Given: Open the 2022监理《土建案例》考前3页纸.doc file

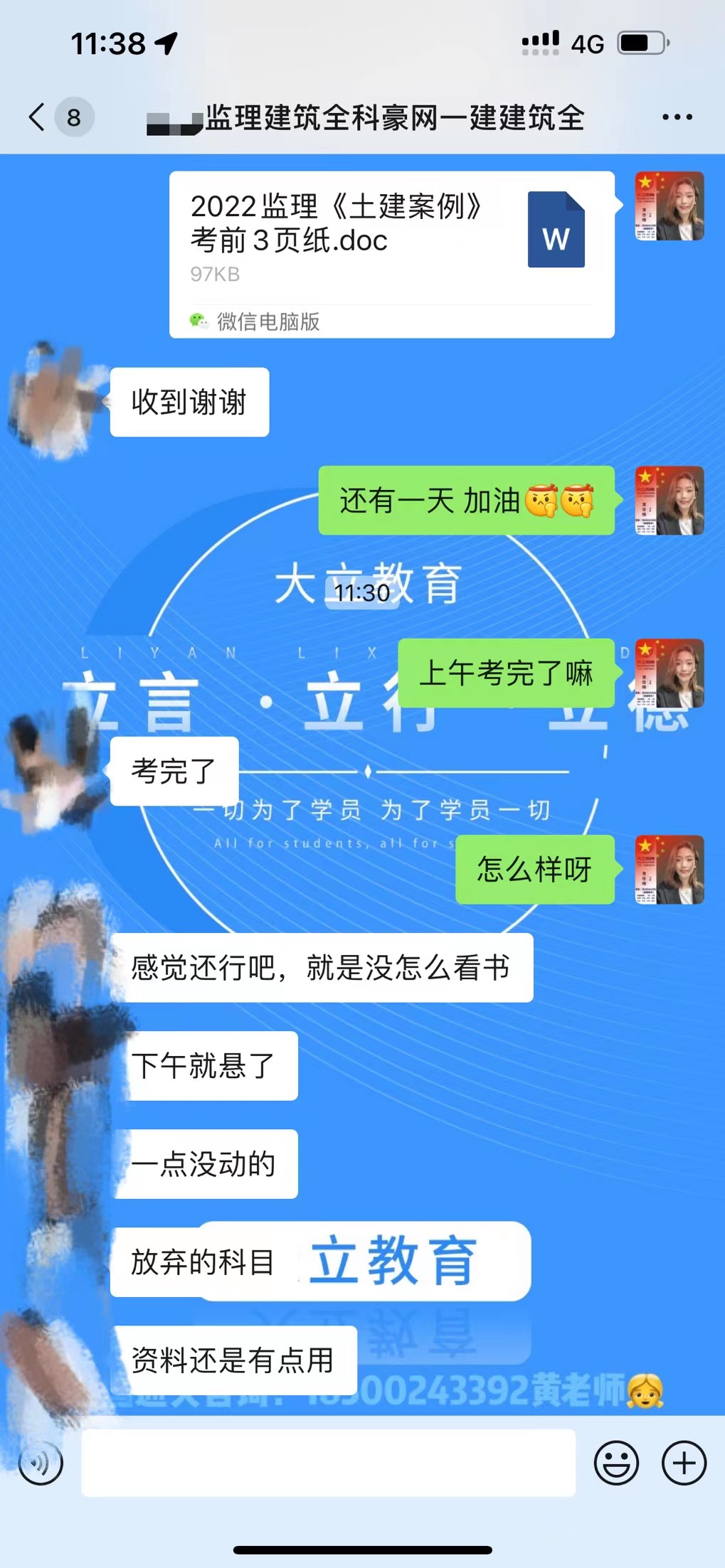Looking at the screenshot, I should point(391,242).
